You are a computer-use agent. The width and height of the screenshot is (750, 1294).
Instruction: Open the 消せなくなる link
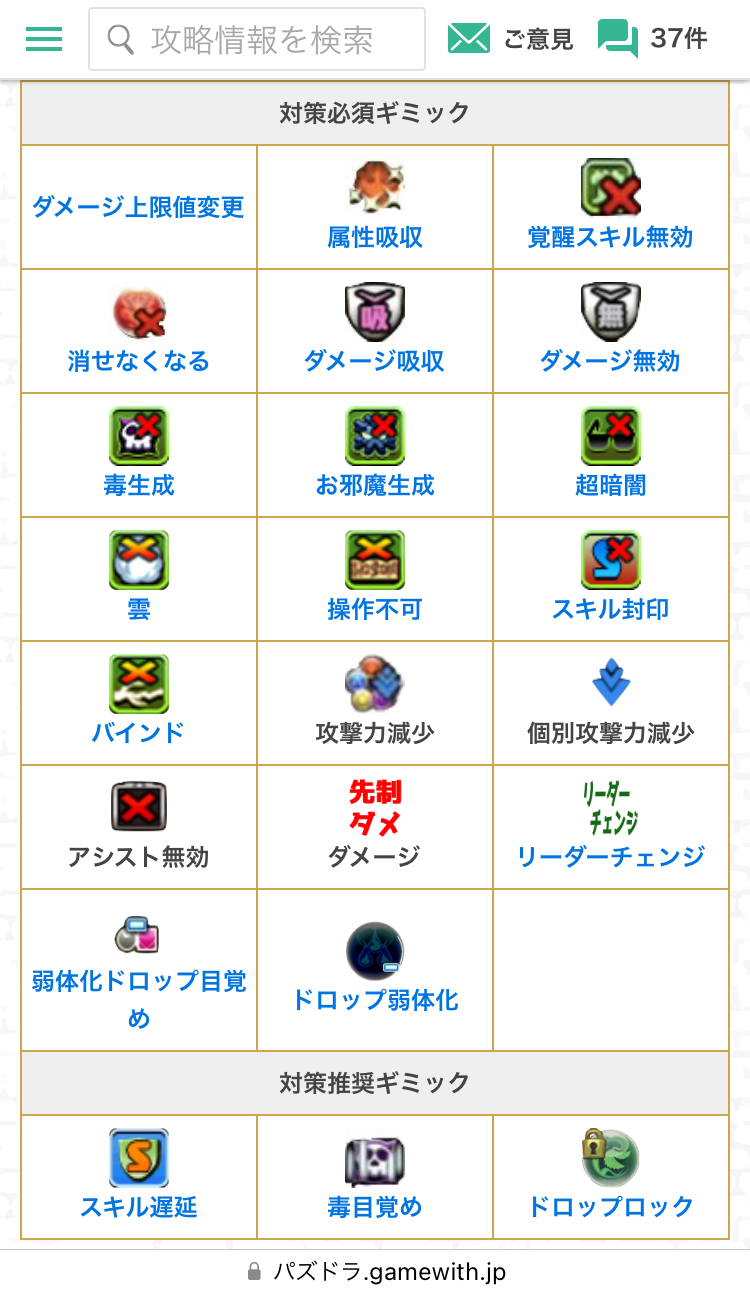click(x=139, y=361)
